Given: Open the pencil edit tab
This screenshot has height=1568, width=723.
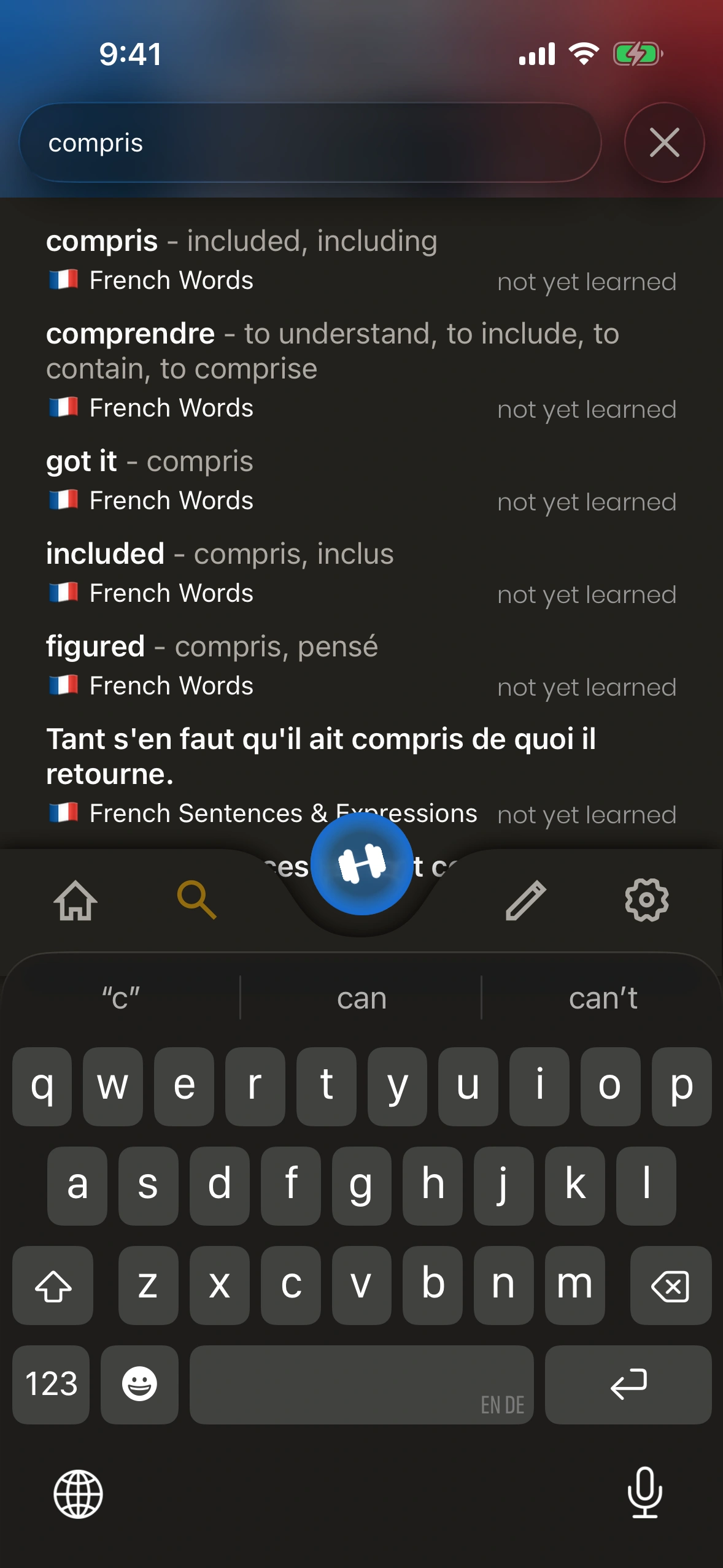Looking at the screenshot, I should click(x=526, y=900).
